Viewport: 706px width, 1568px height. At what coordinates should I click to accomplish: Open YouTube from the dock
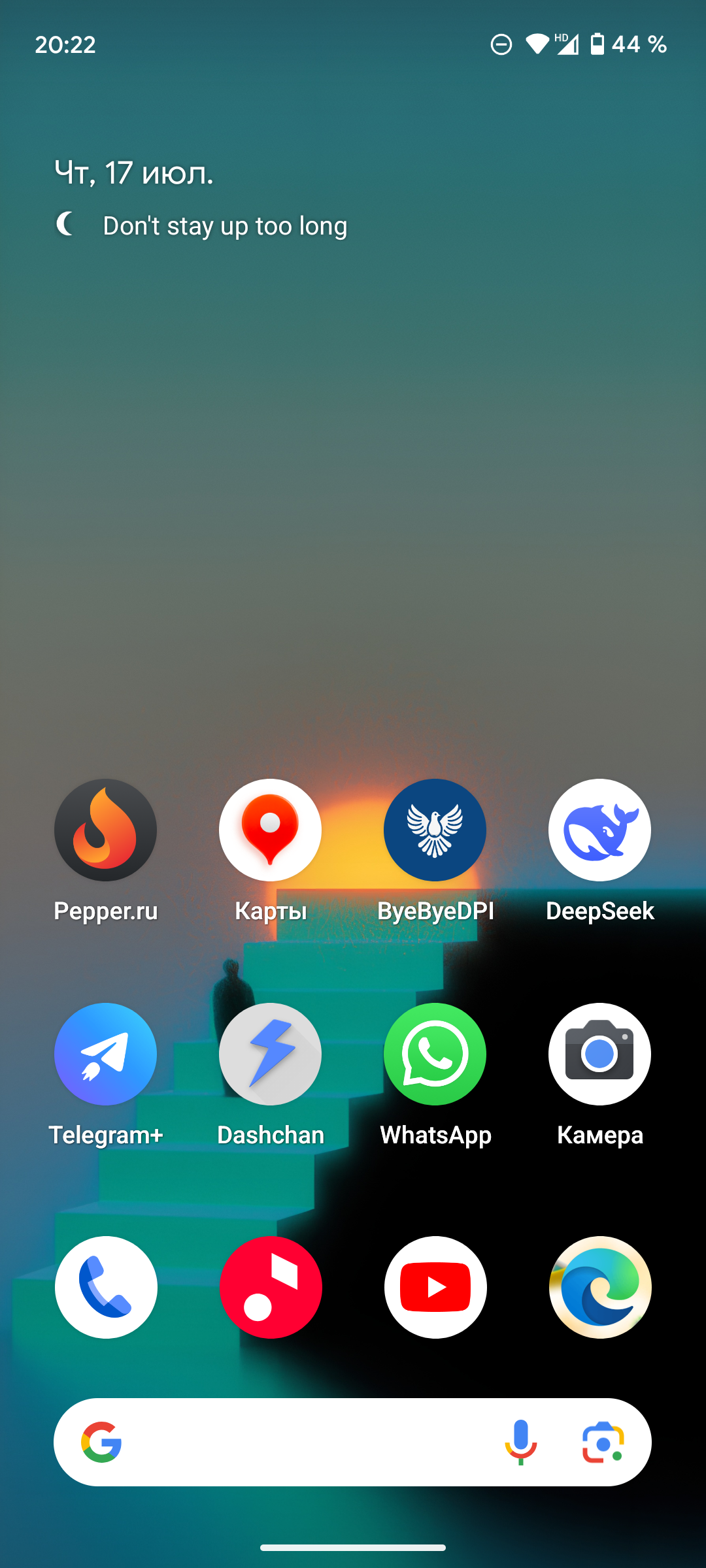435,1287
